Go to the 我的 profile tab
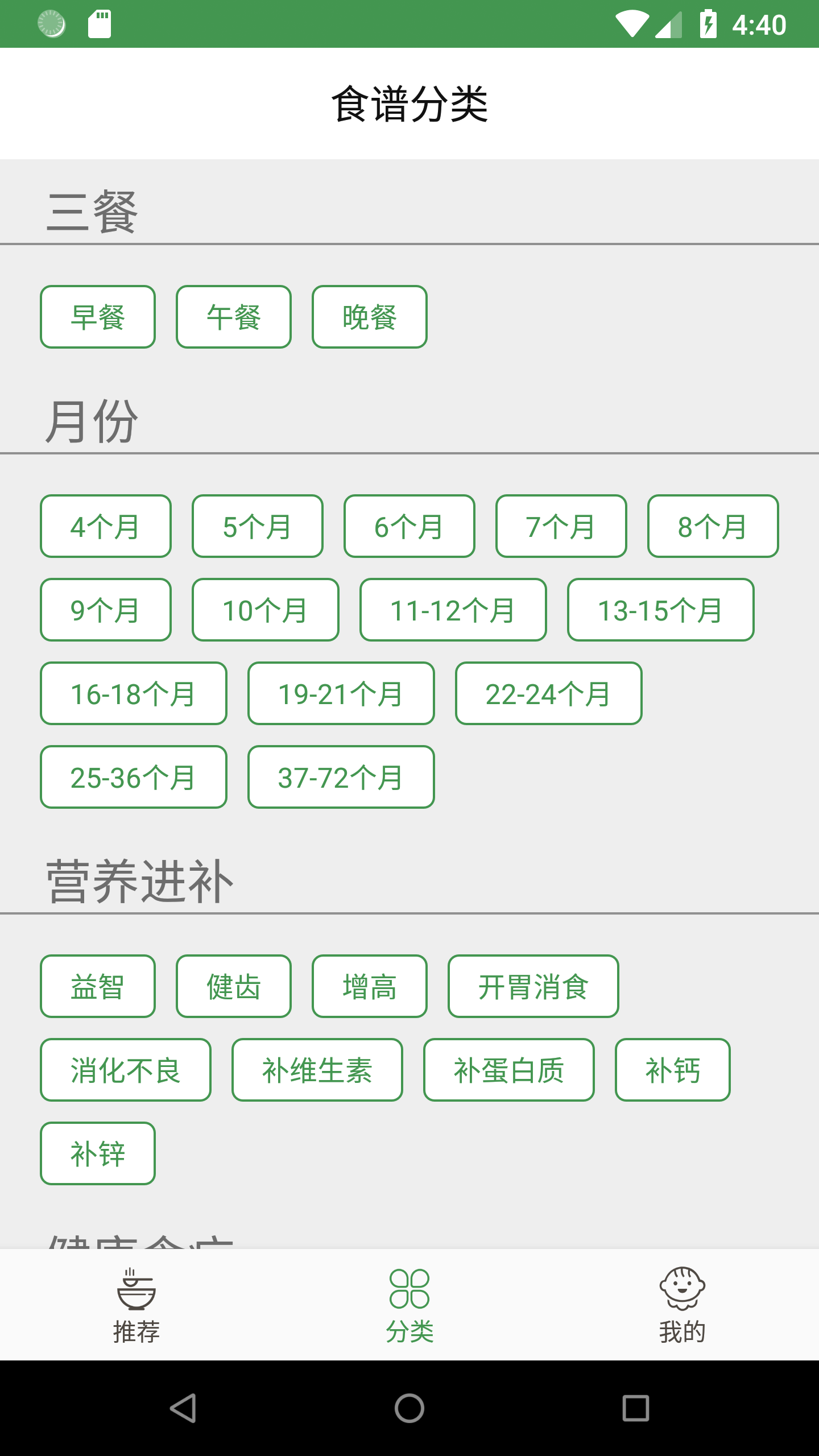819x1456 pixels. (x=682, y=1306)
